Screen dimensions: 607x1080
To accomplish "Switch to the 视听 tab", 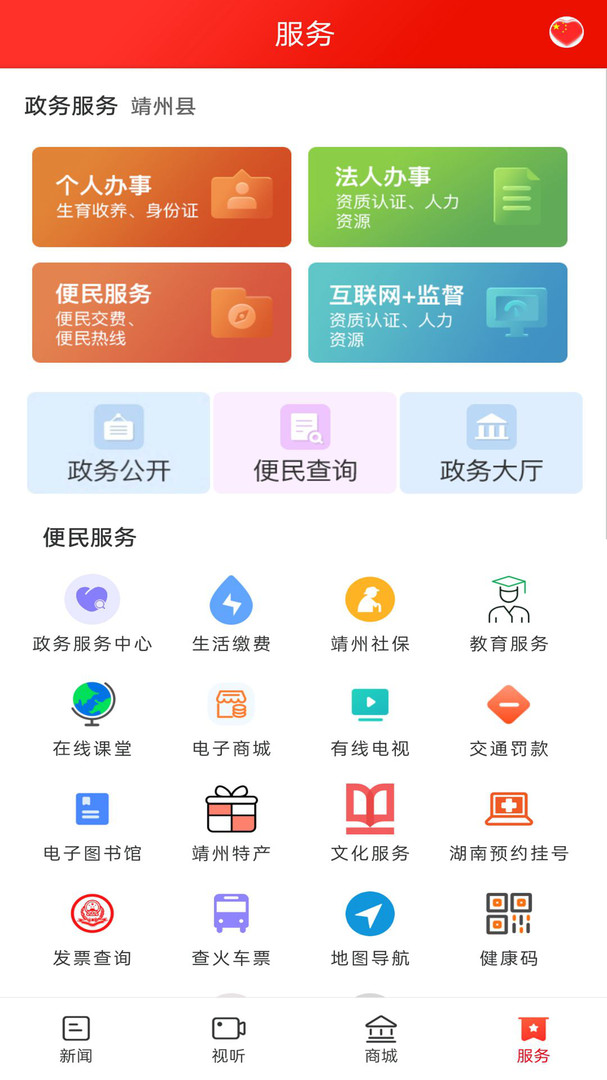I will (228, 1039).
